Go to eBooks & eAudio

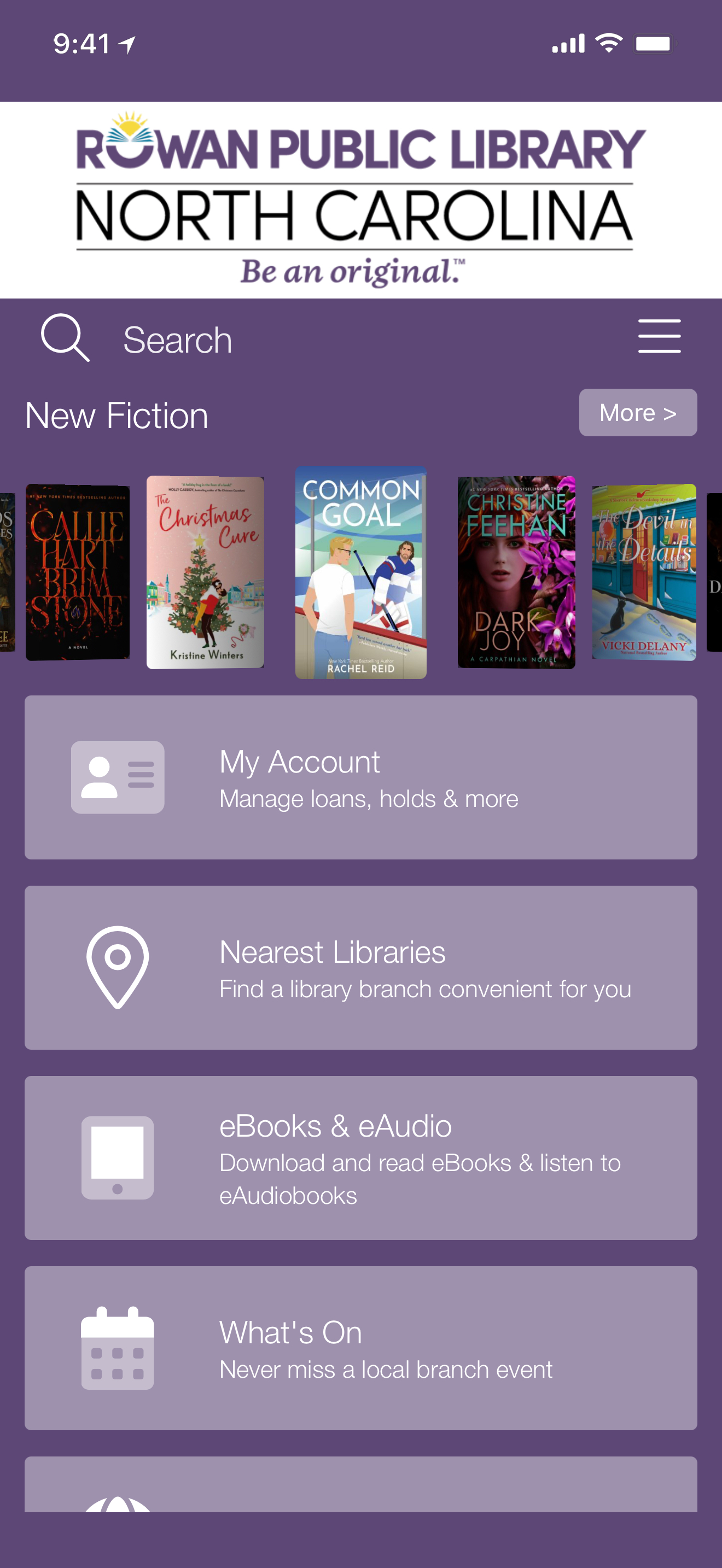click(360, 1158)
